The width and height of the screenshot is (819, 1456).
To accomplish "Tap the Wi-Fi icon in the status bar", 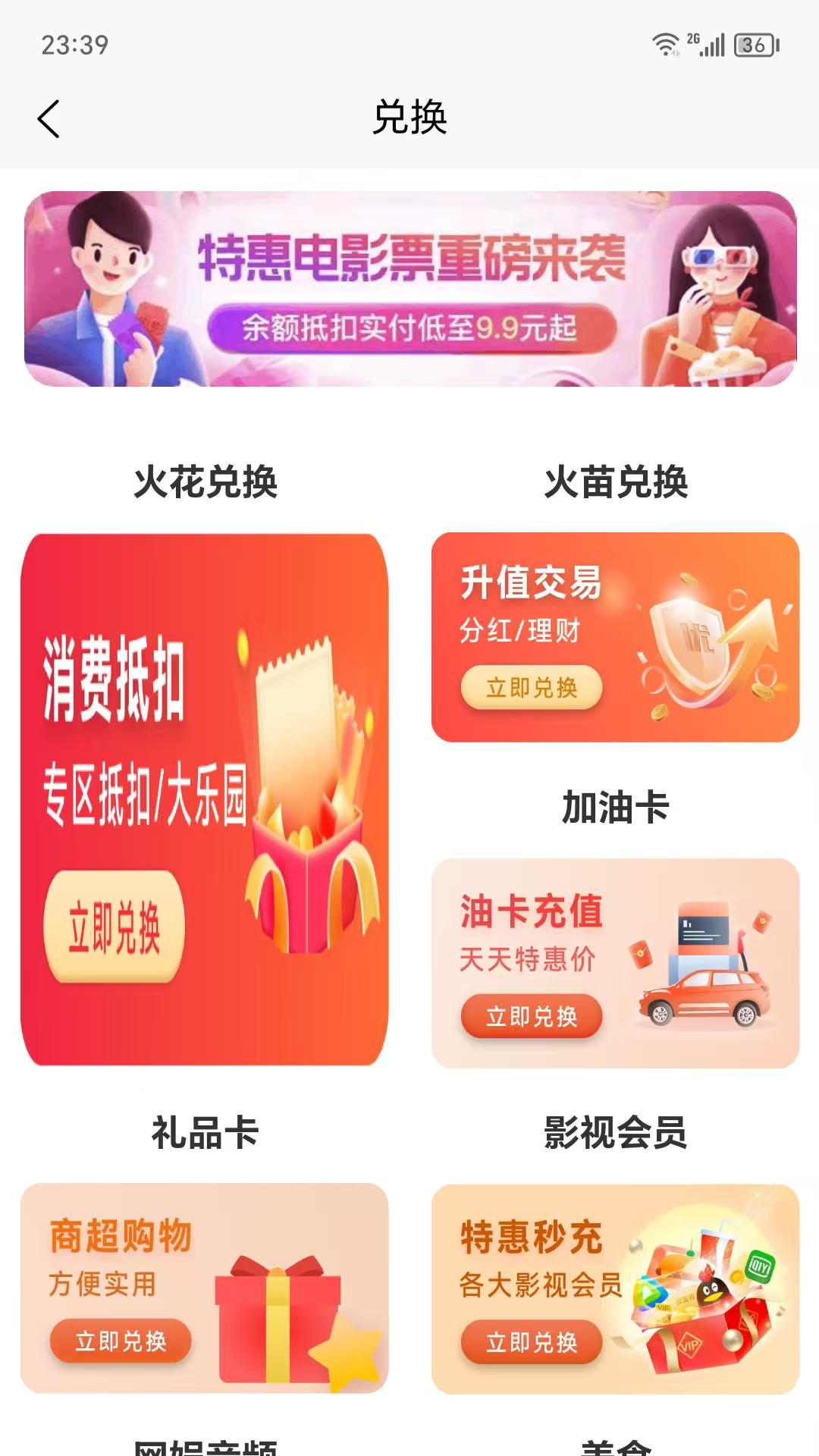I will 664,43.
